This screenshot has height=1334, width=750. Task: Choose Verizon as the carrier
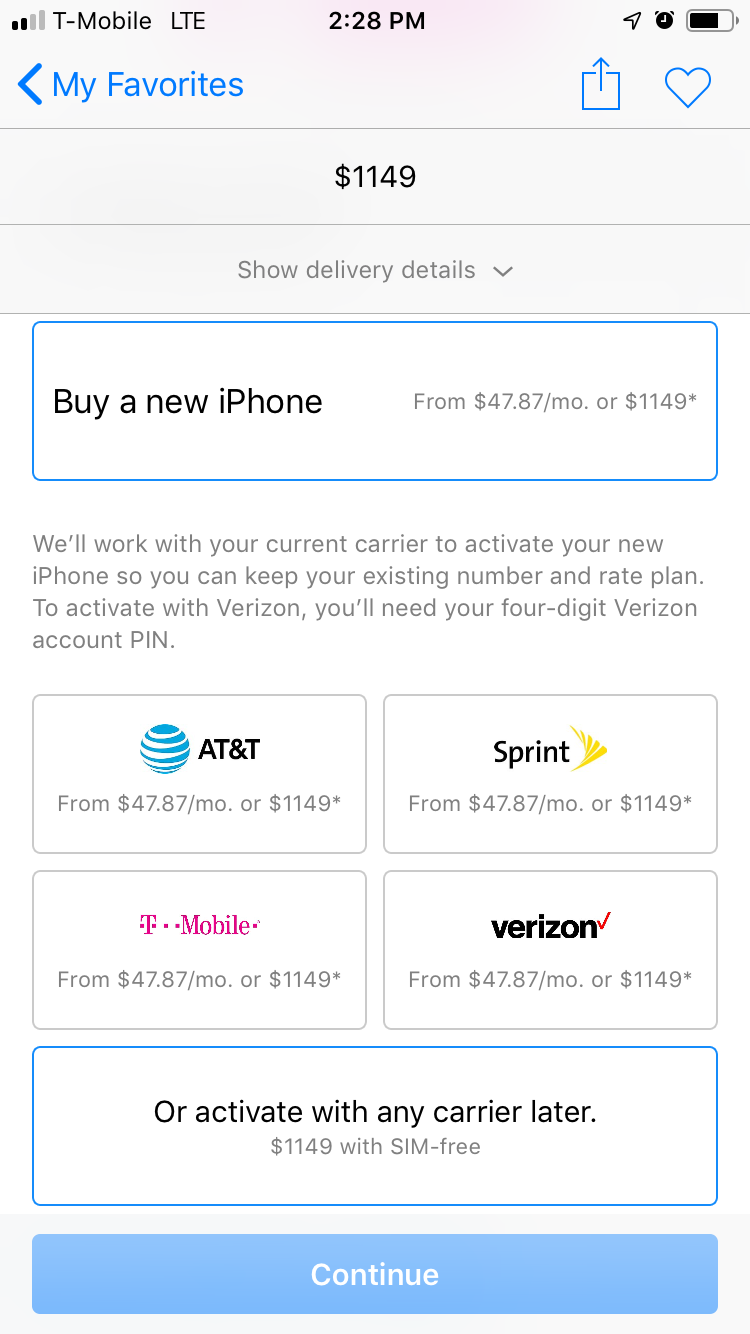tap(551, 950)
